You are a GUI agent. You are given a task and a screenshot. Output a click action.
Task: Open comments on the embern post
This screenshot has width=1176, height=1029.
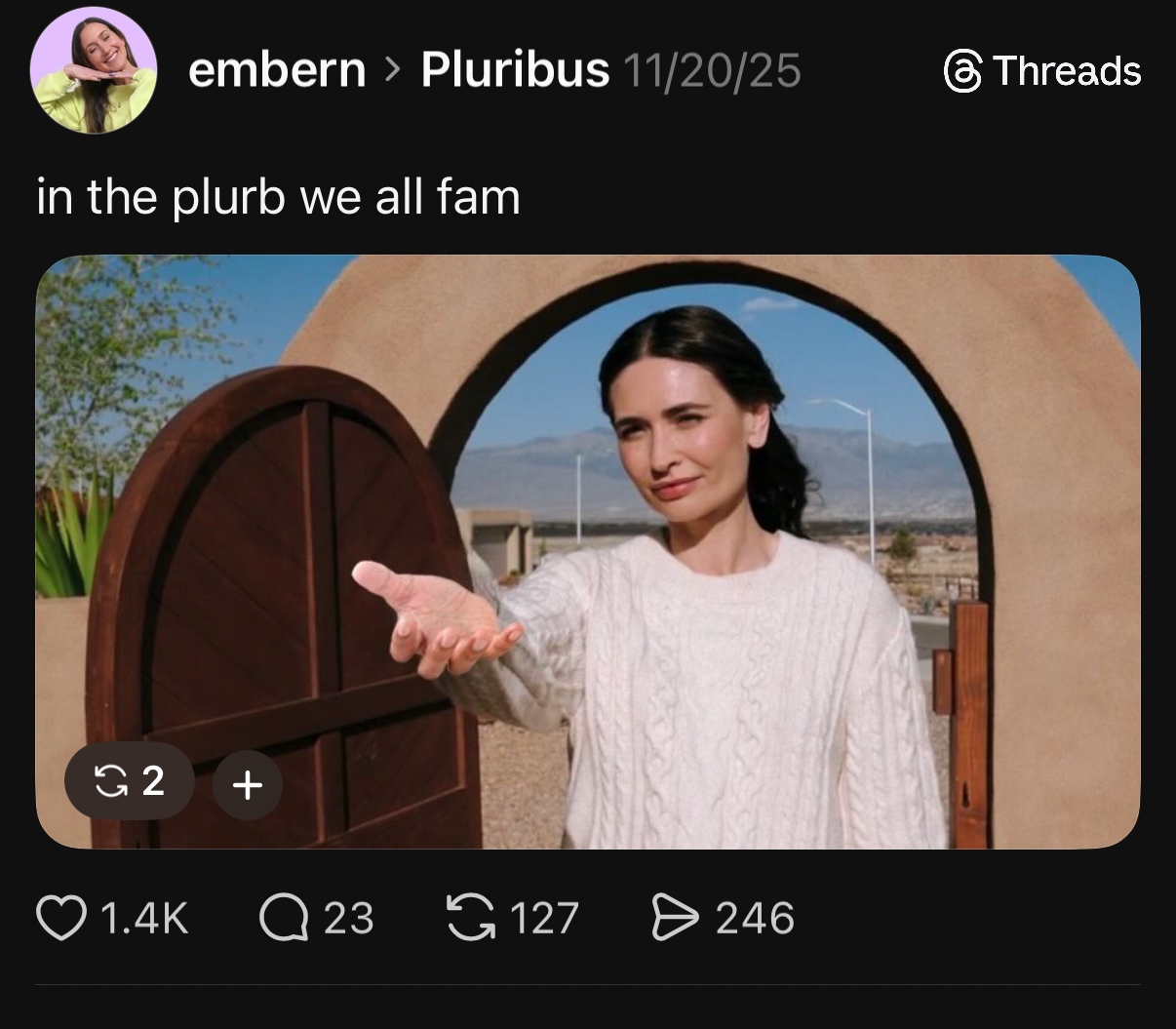[284, 919]
